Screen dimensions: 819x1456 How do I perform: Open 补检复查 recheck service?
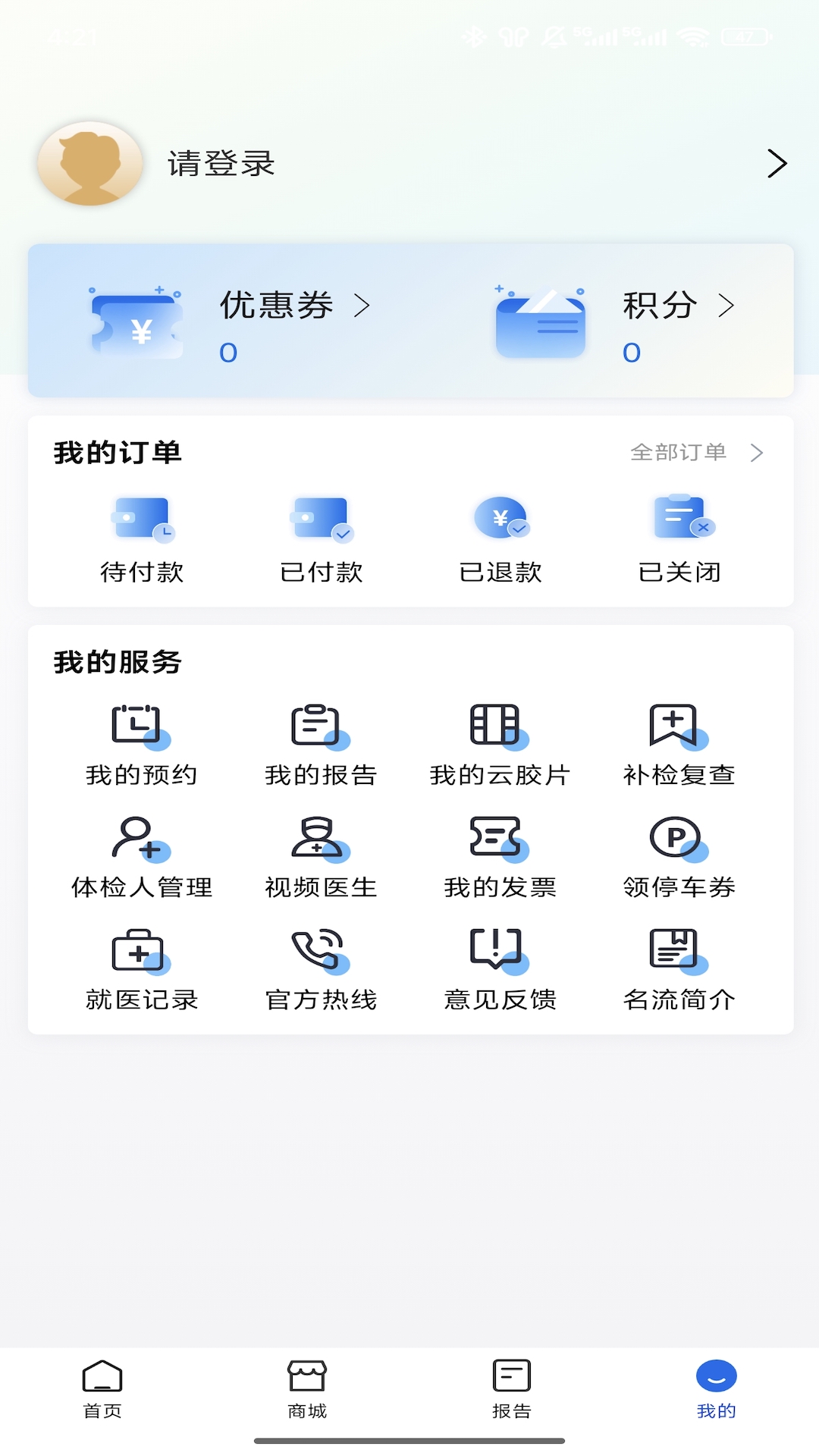tap(679, 739)
